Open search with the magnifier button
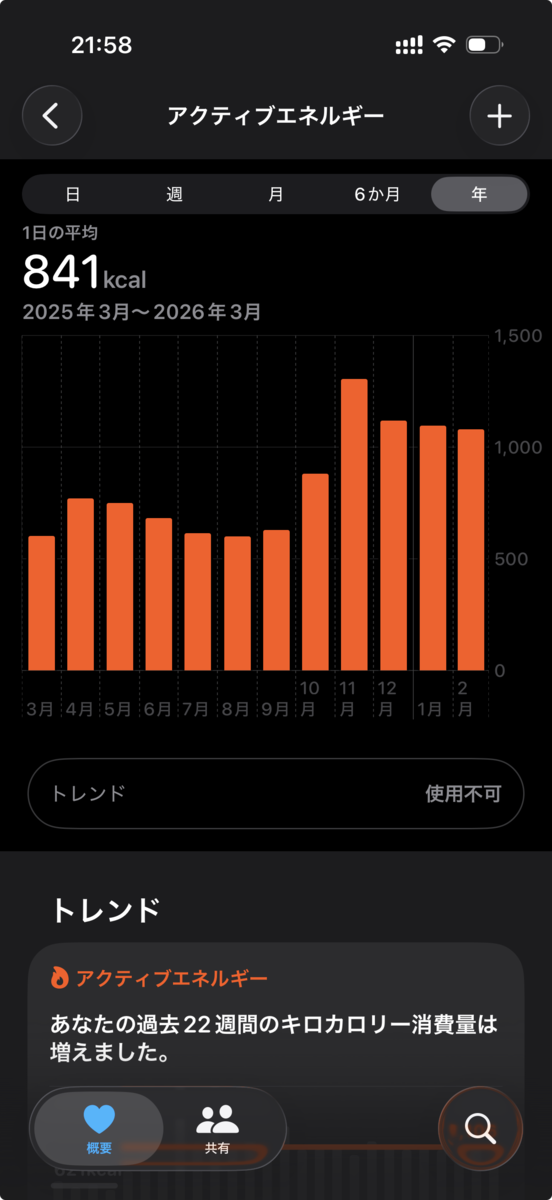The height and width of the screenshot is (1200, 552). [481, 1128]
